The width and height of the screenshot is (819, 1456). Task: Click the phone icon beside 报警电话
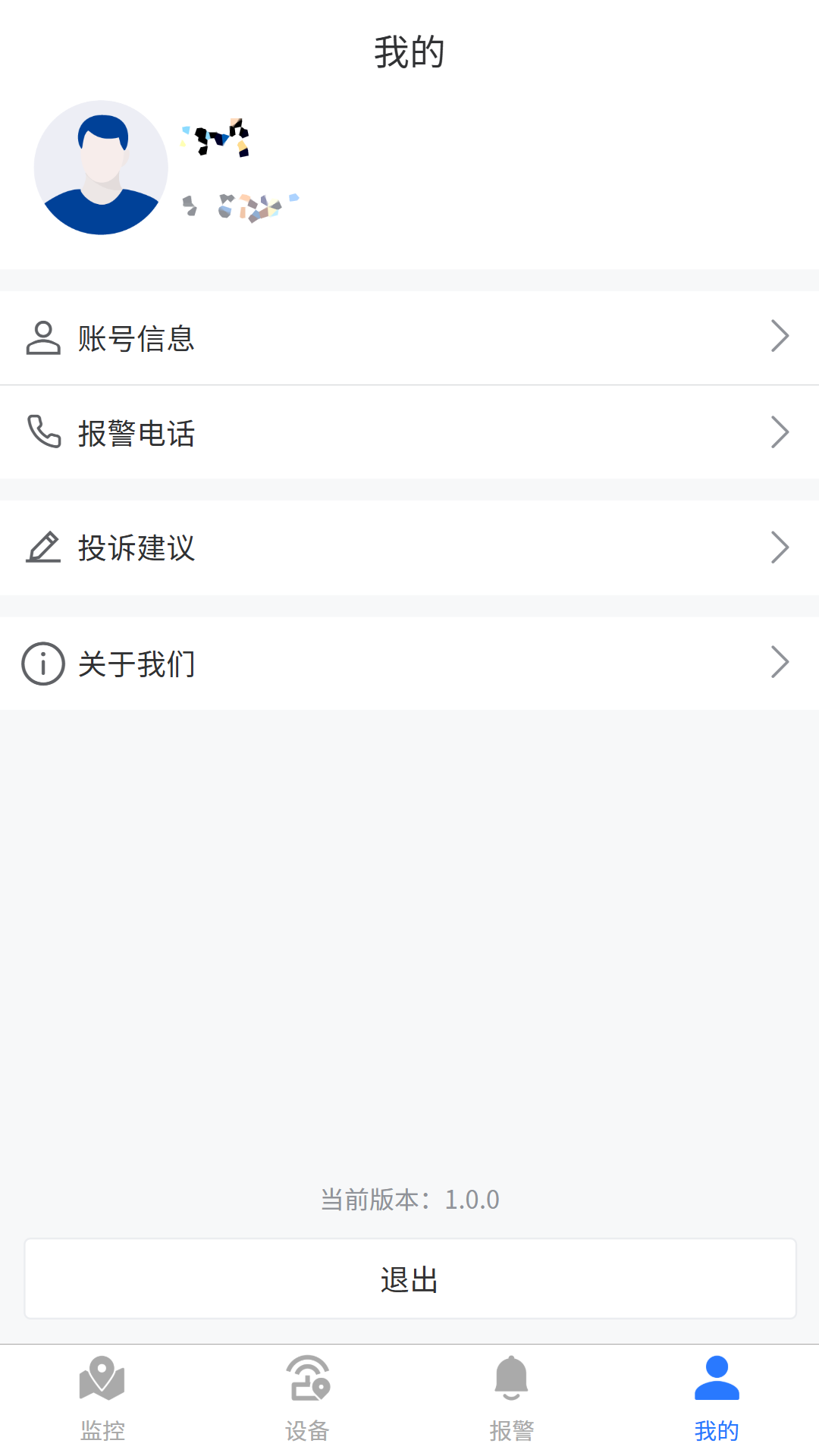point(43,432)
